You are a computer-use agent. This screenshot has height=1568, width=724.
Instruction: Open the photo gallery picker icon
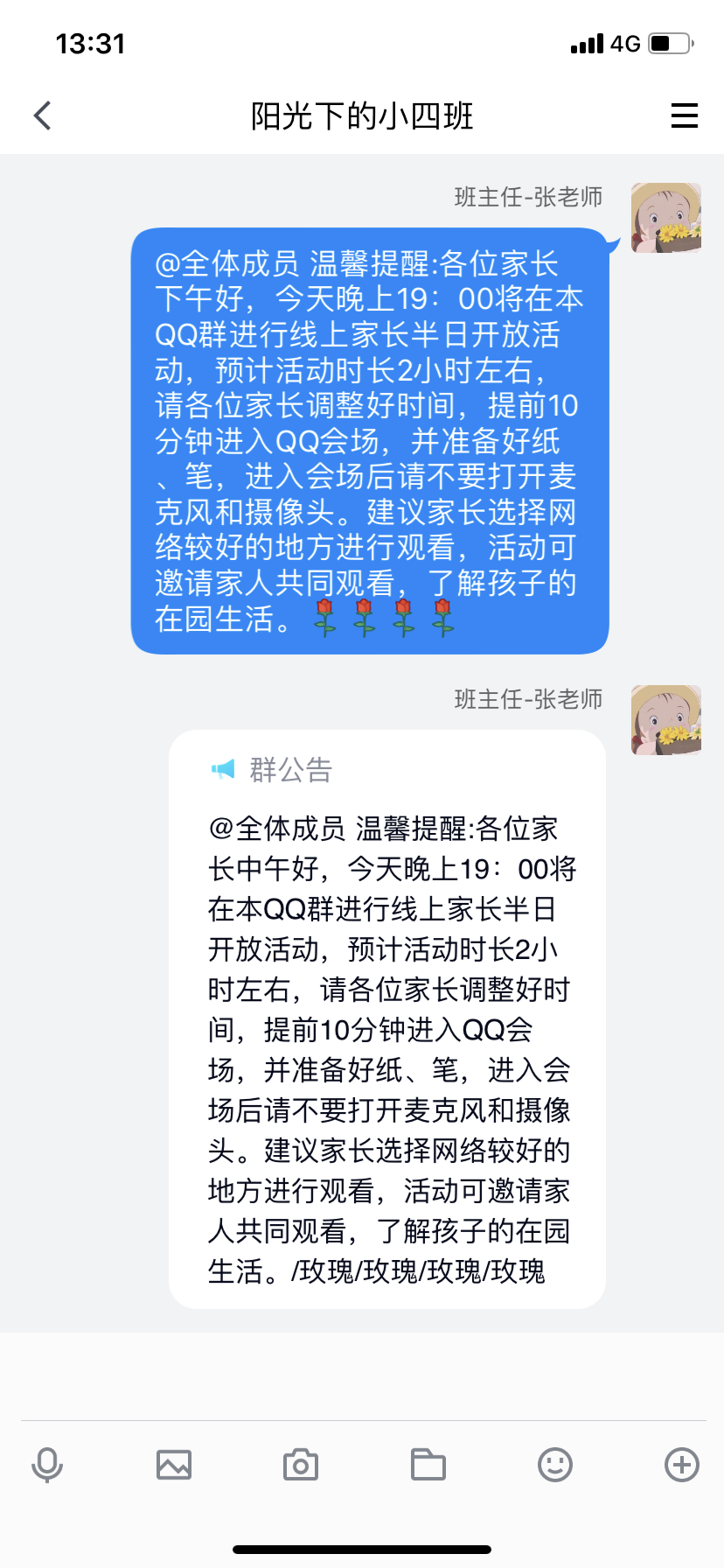[x=174, y=1465]
